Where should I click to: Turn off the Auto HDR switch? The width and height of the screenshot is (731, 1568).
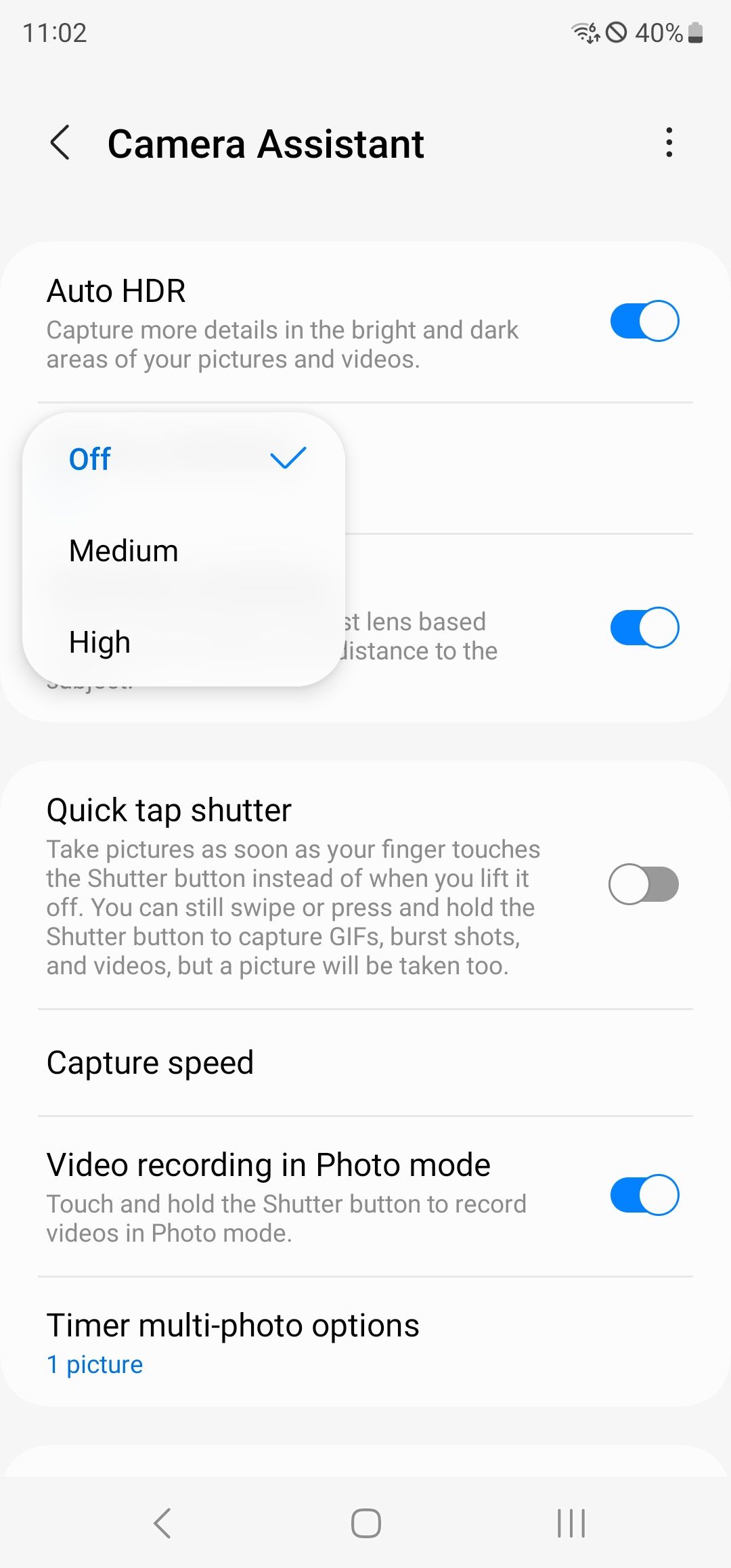pyautogui.click(x=644, y=321)
